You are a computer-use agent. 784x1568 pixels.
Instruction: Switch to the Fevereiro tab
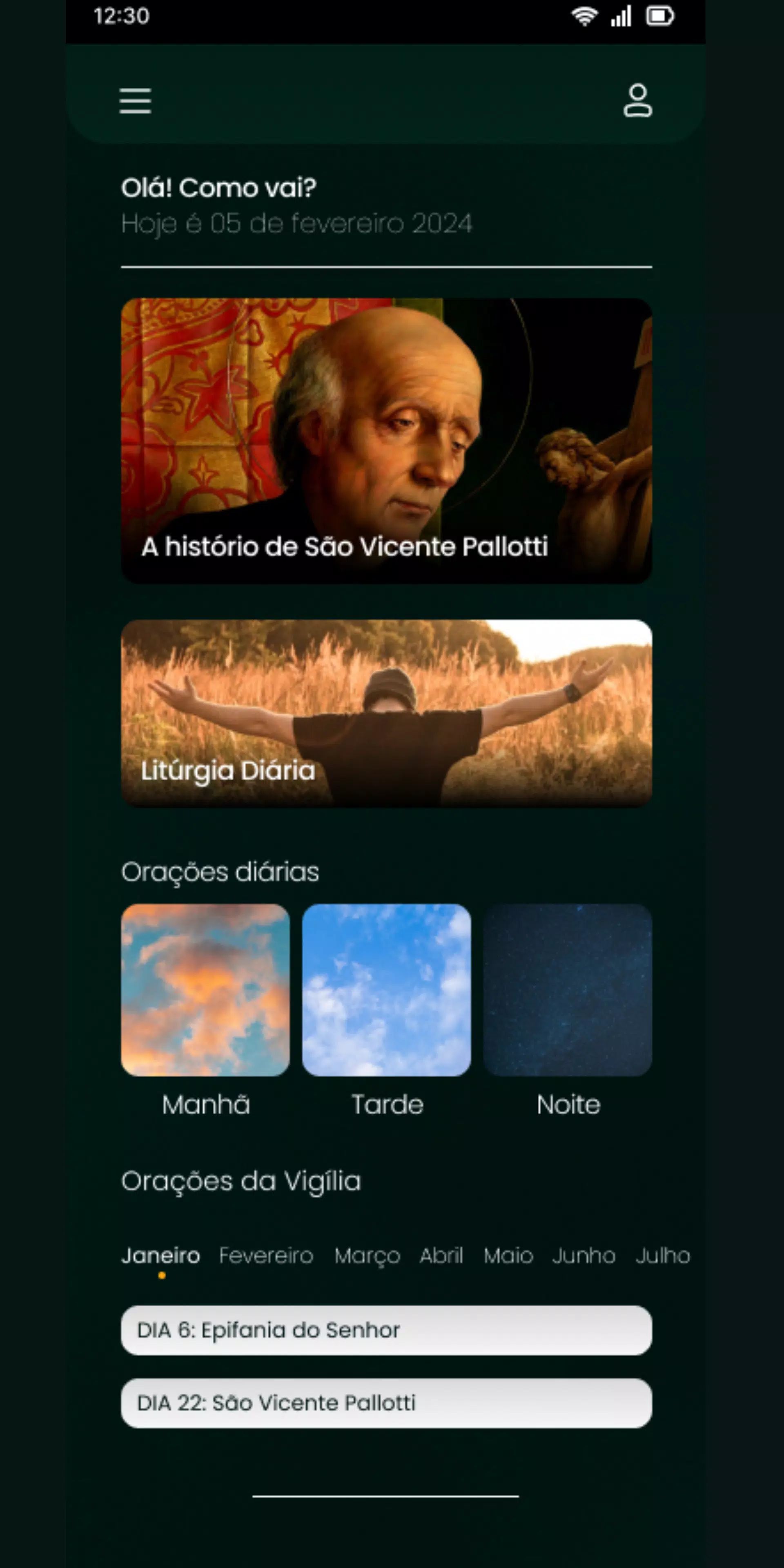(x=266, y=1255)
